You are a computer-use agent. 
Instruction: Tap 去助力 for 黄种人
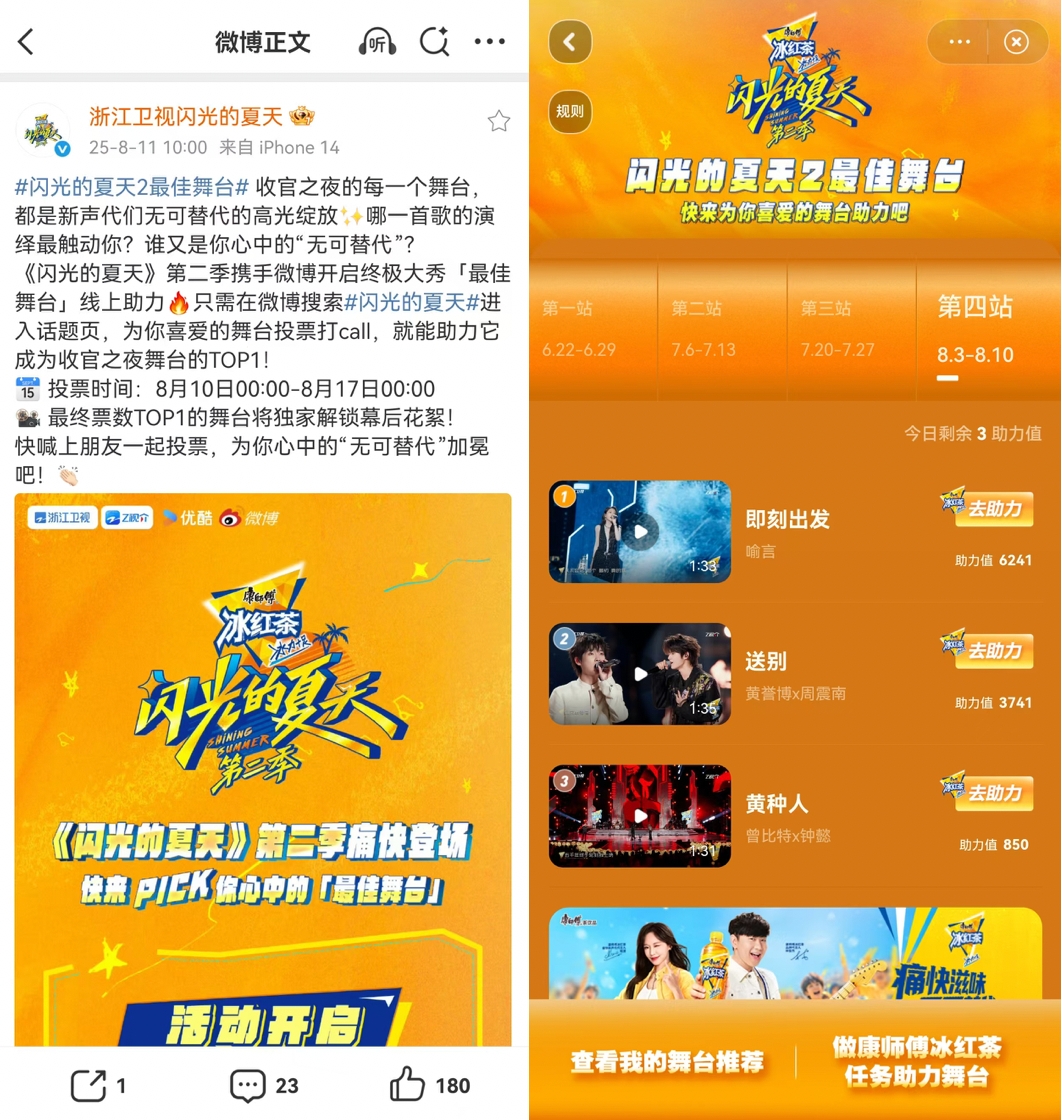(x=993, y=793)
